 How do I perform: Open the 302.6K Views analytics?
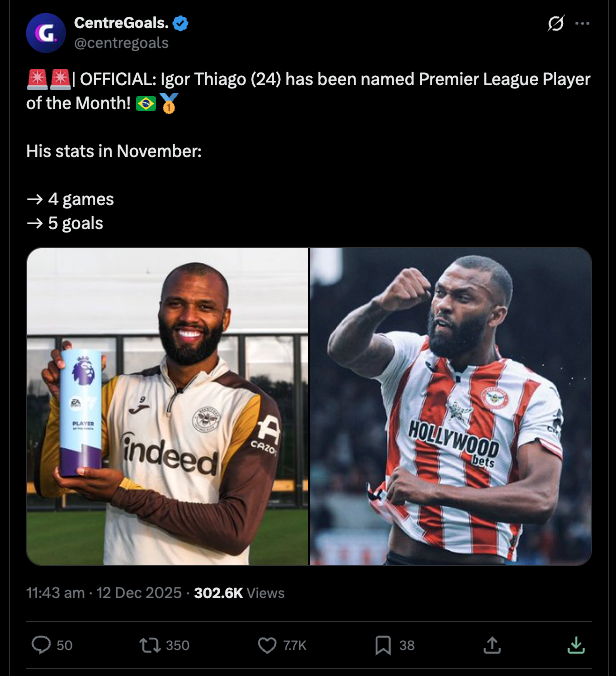coord(239,593)
